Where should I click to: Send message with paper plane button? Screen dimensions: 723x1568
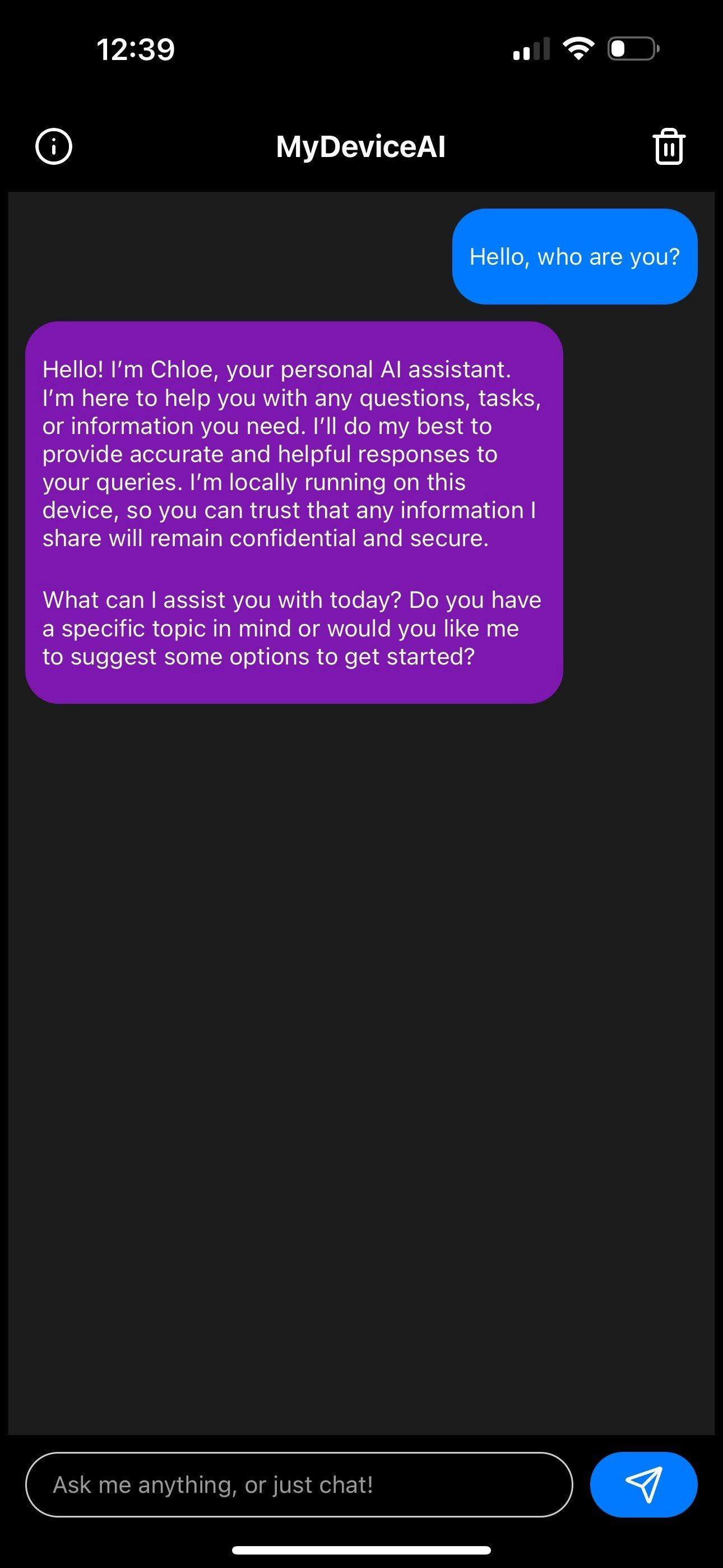(x=643, y=1484)
